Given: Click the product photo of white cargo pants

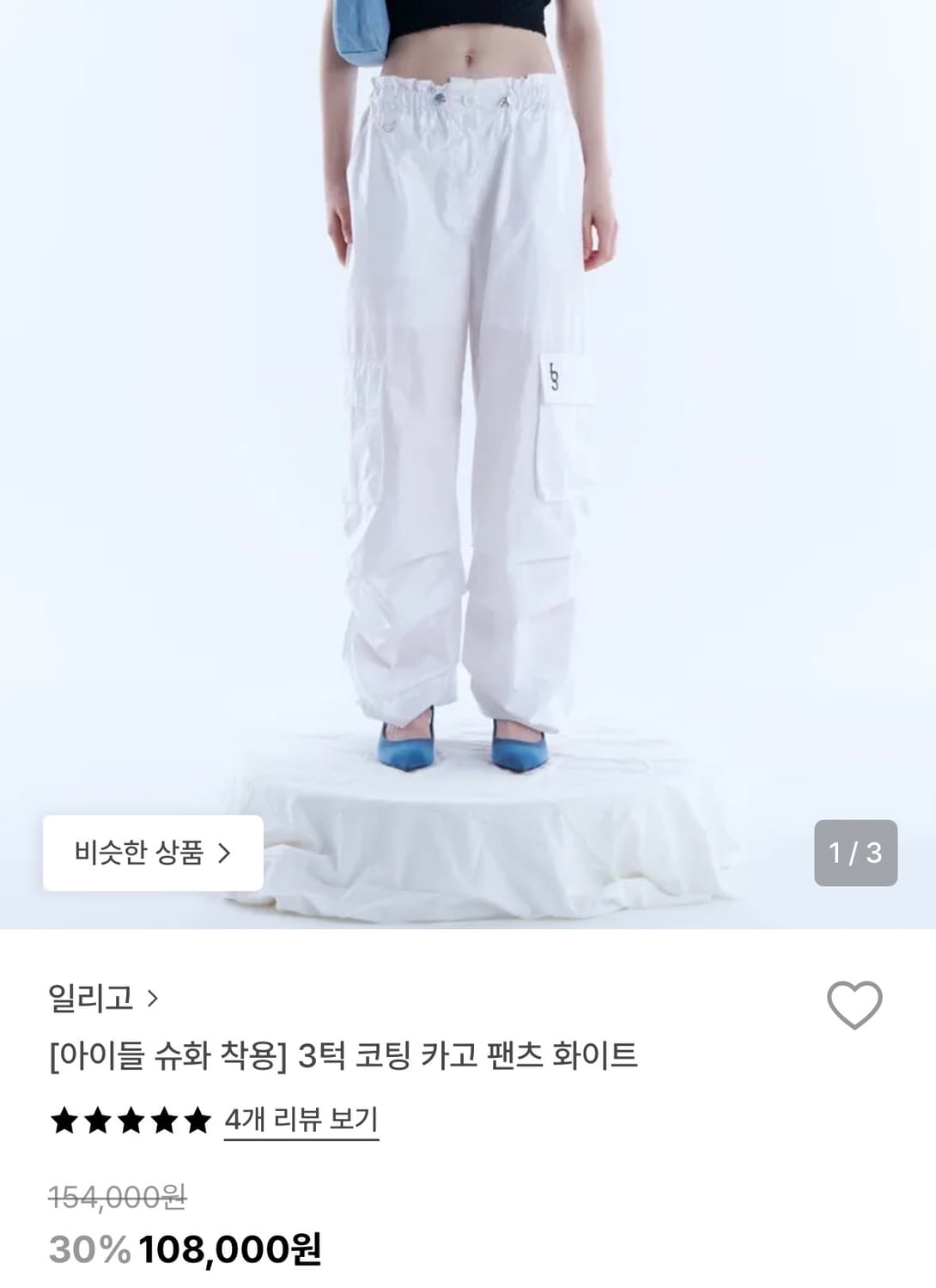Looking at the screenshot, I should click(x=468, y=429).
